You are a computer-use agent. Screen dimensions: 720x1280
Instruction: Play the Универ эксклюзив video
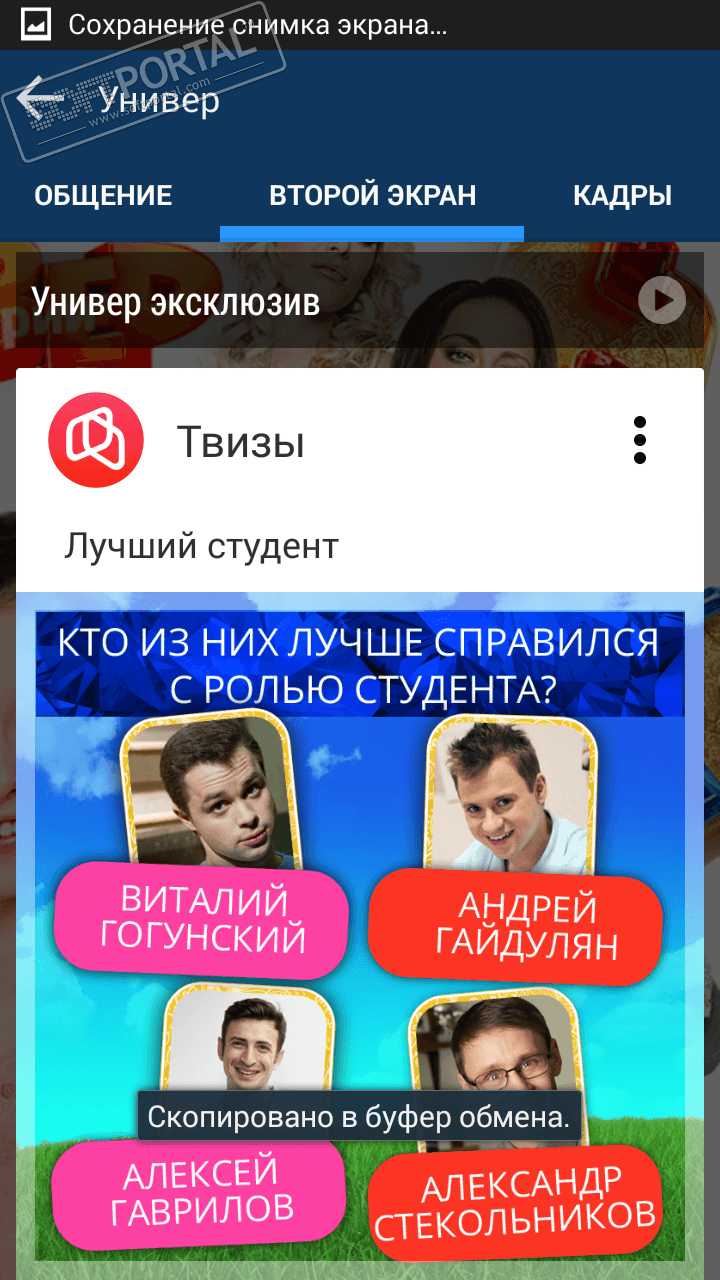click(661, 300)
